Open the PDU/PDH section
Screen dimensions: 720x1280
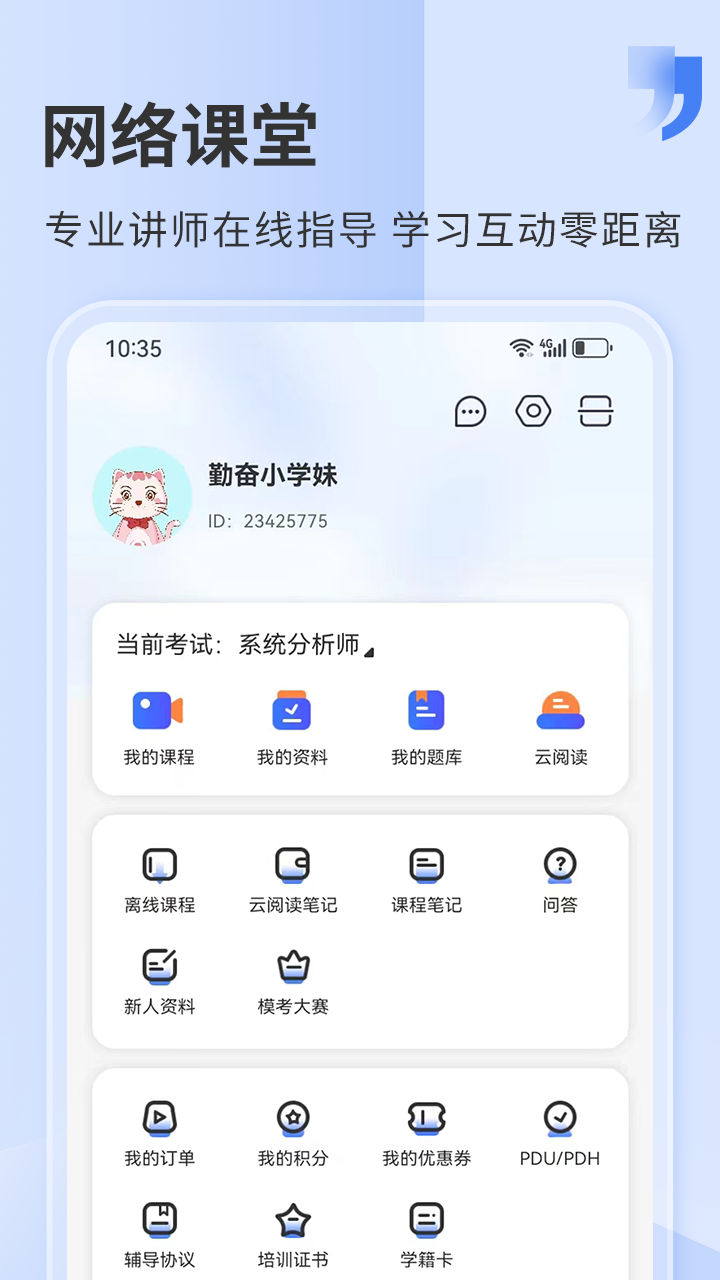point(561,1131)
